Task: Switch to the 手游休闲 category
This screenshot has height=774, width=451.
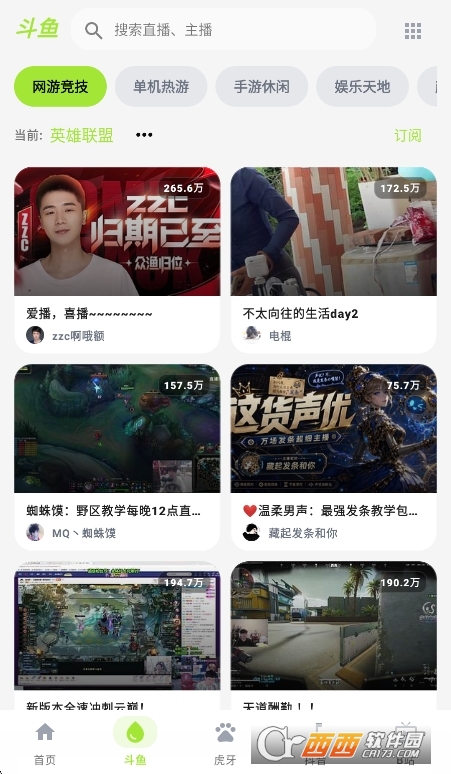Action: [262, 87]
